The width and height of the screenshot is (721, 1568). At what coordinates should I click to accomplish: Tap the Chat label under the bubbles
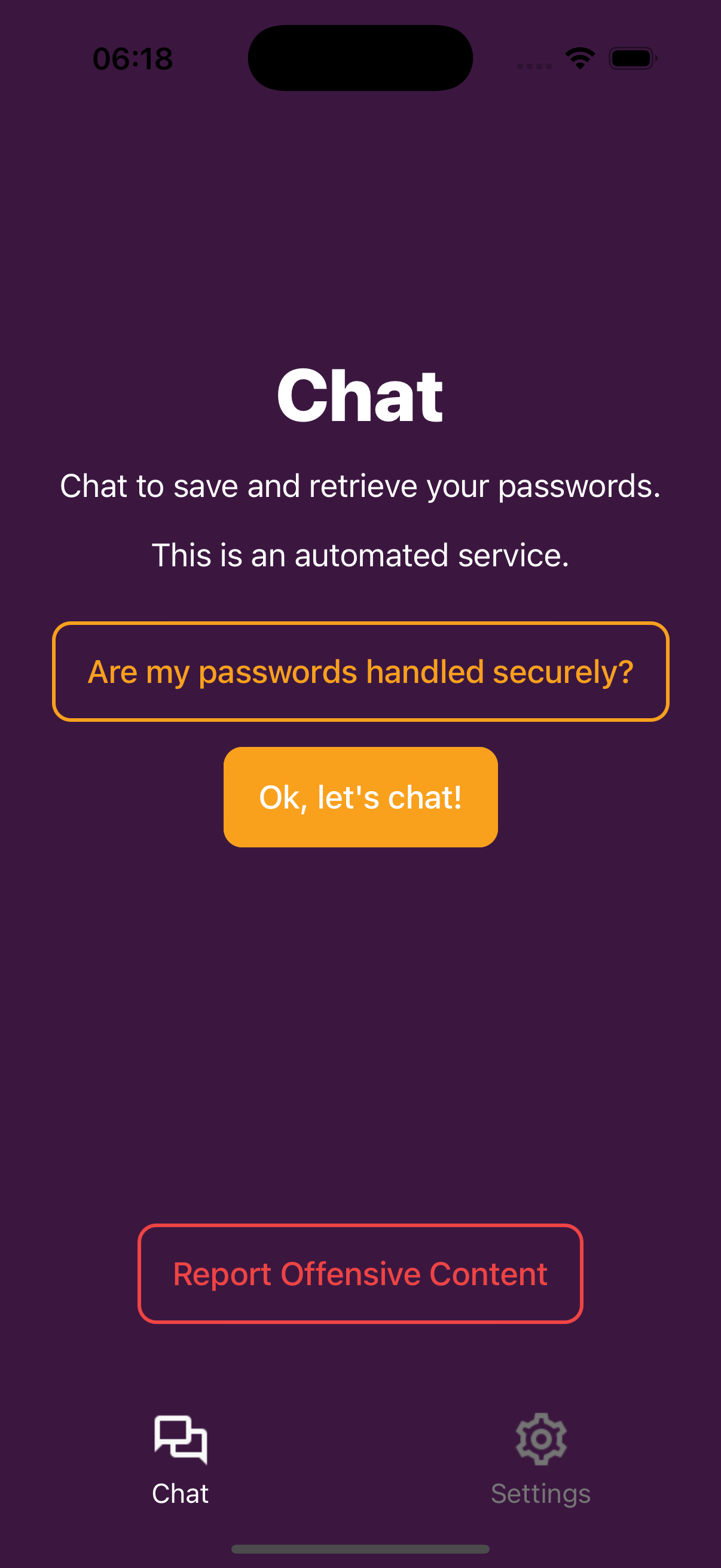pos(179,1495)
